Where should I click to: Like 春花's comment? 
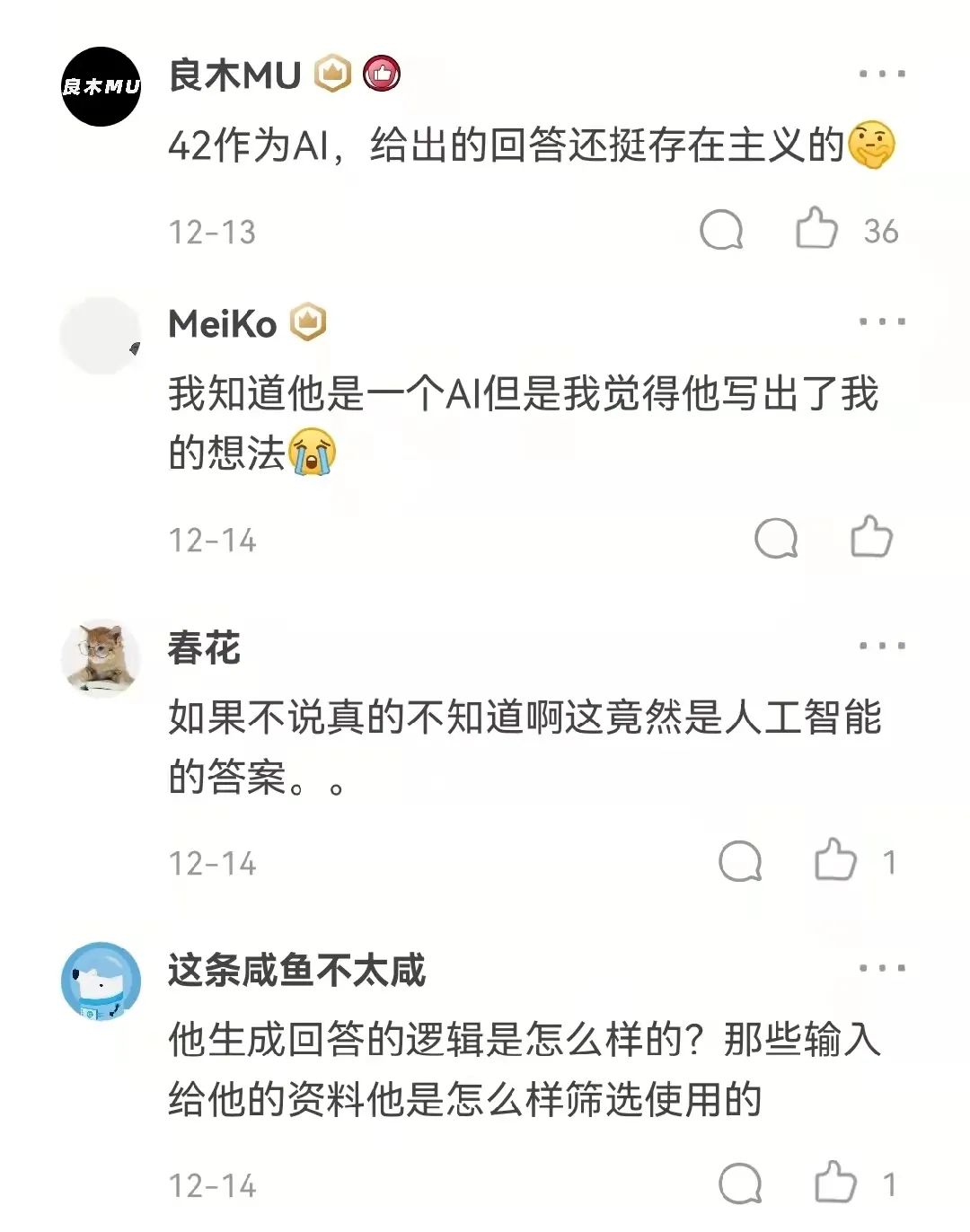point(834,859)
